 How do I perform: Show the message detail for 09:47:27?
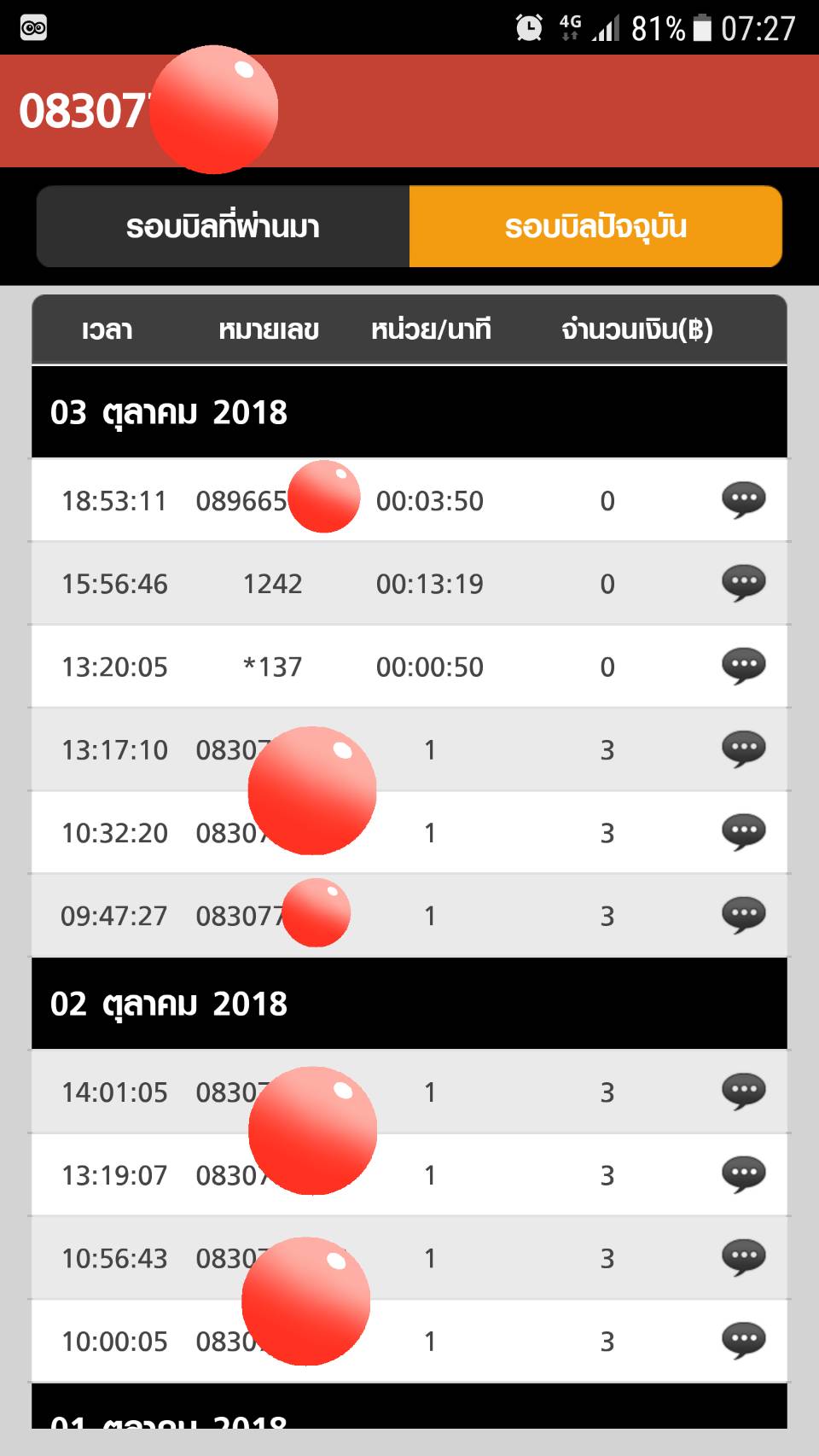tap(743, 915)
